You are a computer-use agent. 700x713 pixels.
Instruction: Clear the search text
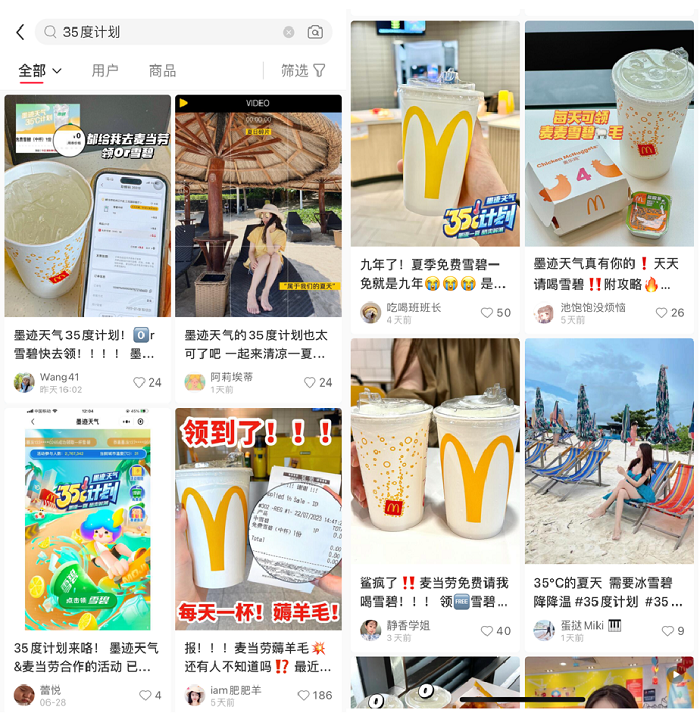[289, 32]
